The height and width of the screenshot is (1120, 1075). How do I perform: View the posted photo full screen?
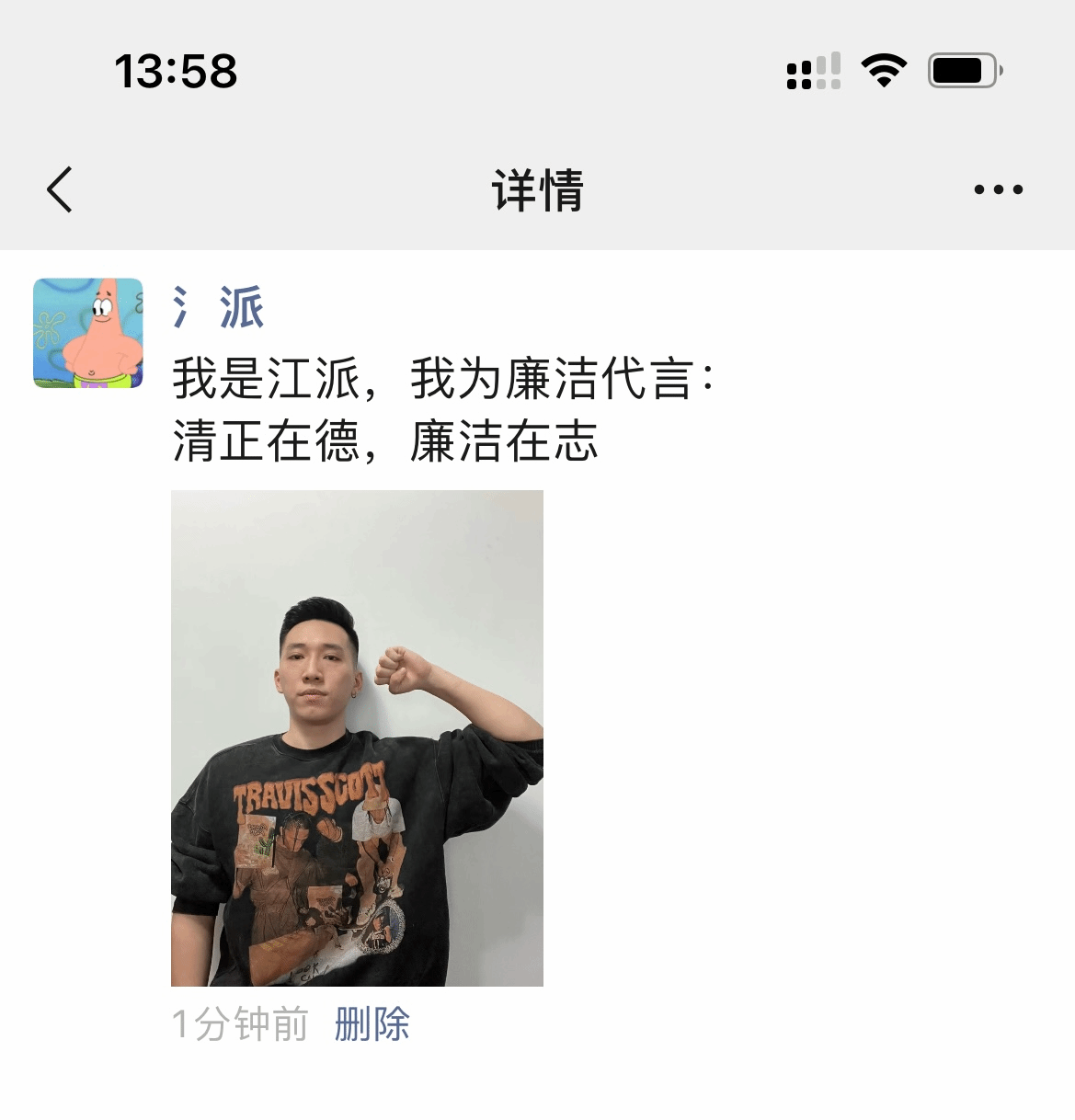click(357, 737)
